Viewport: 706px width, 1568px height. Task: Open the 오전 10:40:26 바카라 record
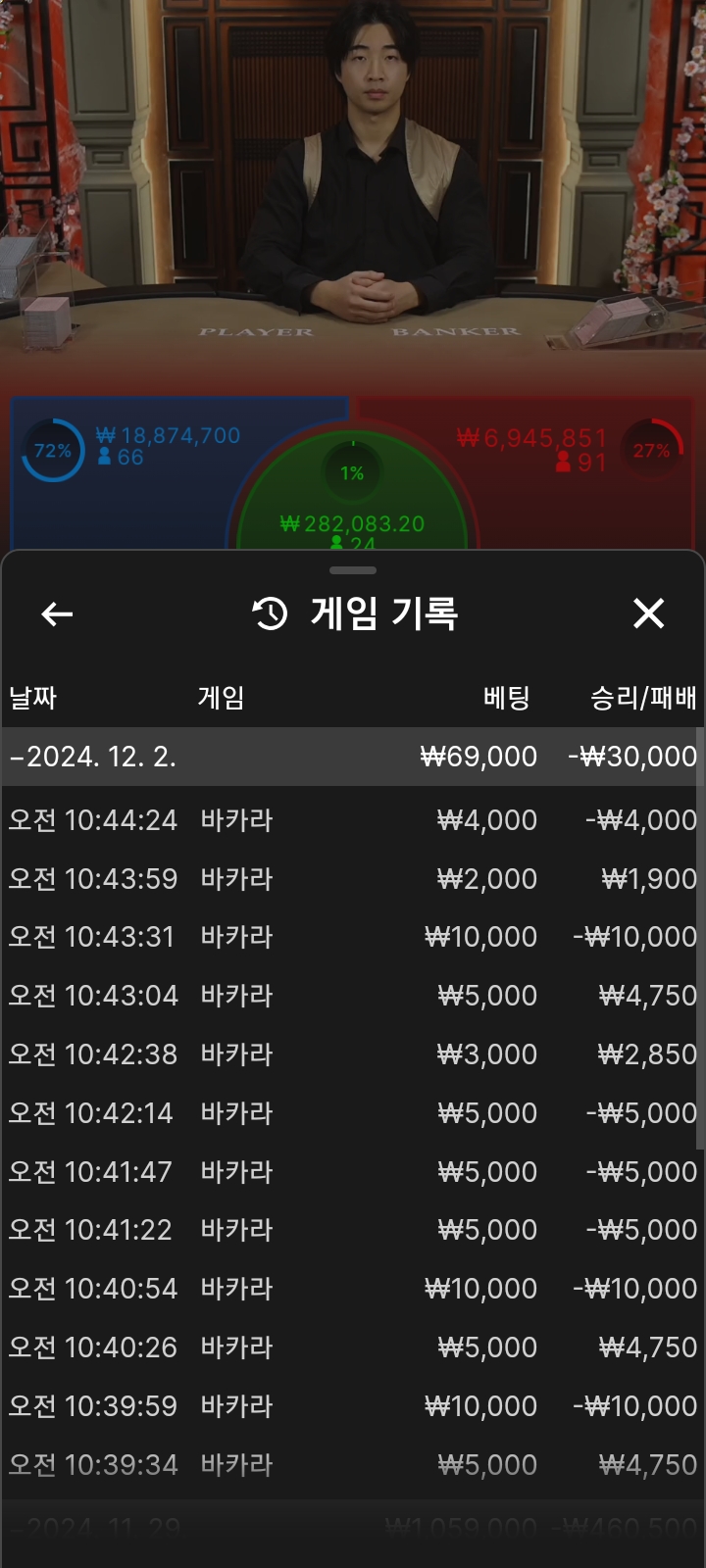pos(351,1347)
